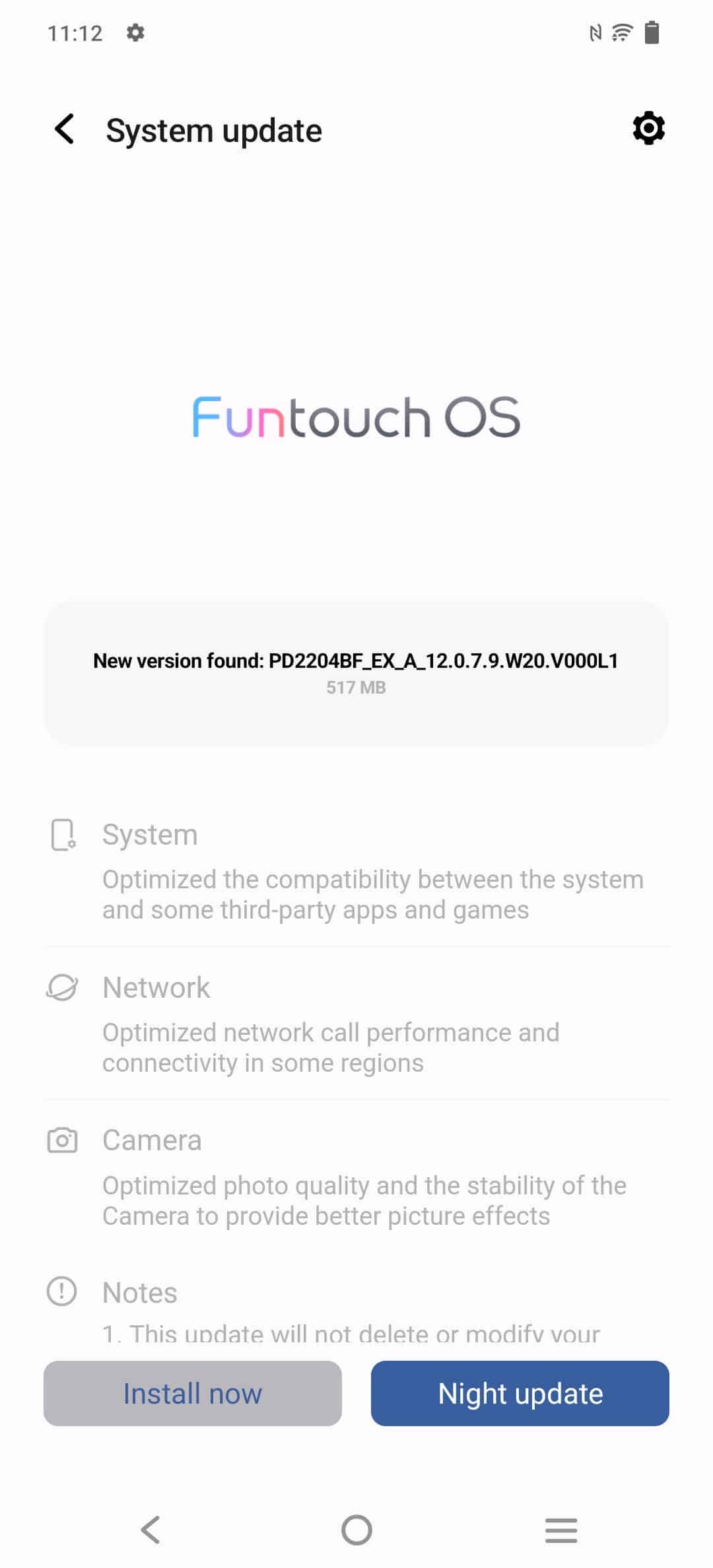This screenshot has height=1568, width=713.
Task: Tap Install now button
Action: pos(193,1393)
